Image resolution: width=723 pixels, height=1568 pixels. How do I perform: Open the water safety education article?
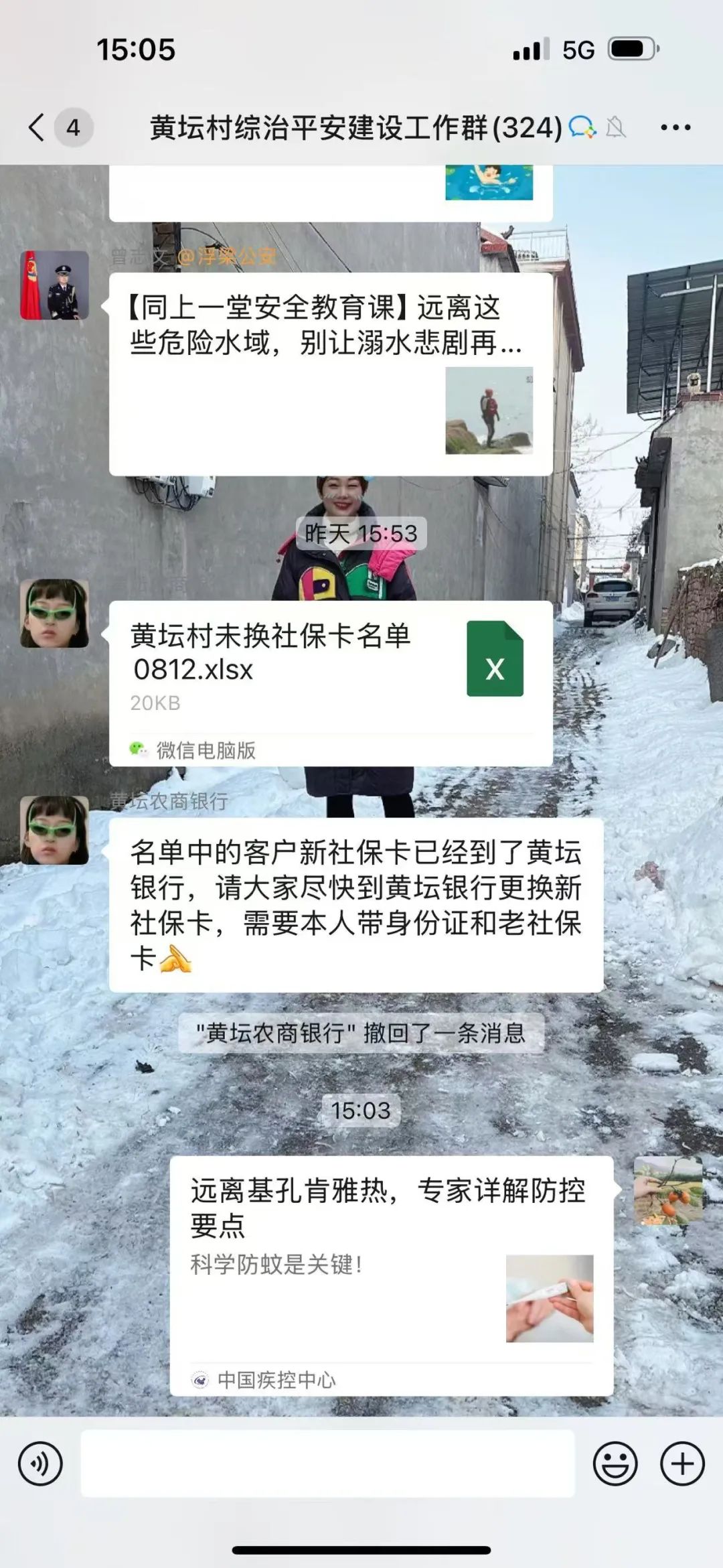click(331, 374)
